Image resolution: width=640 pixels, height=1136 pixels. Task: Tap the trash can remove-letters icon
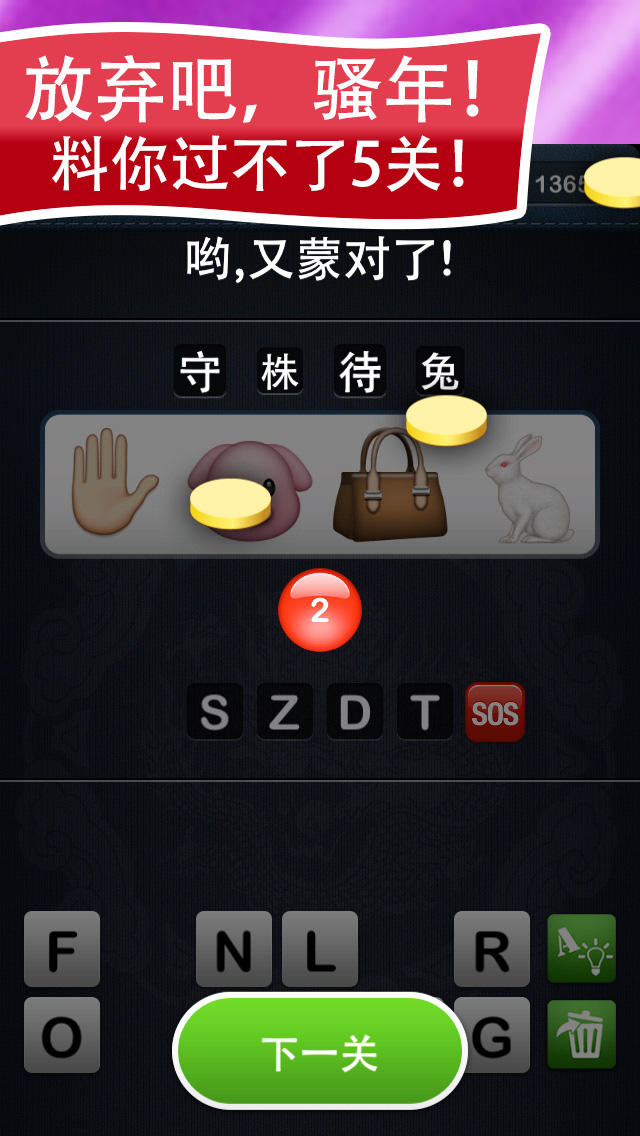pyautogui.click(x=581, y=1034)
